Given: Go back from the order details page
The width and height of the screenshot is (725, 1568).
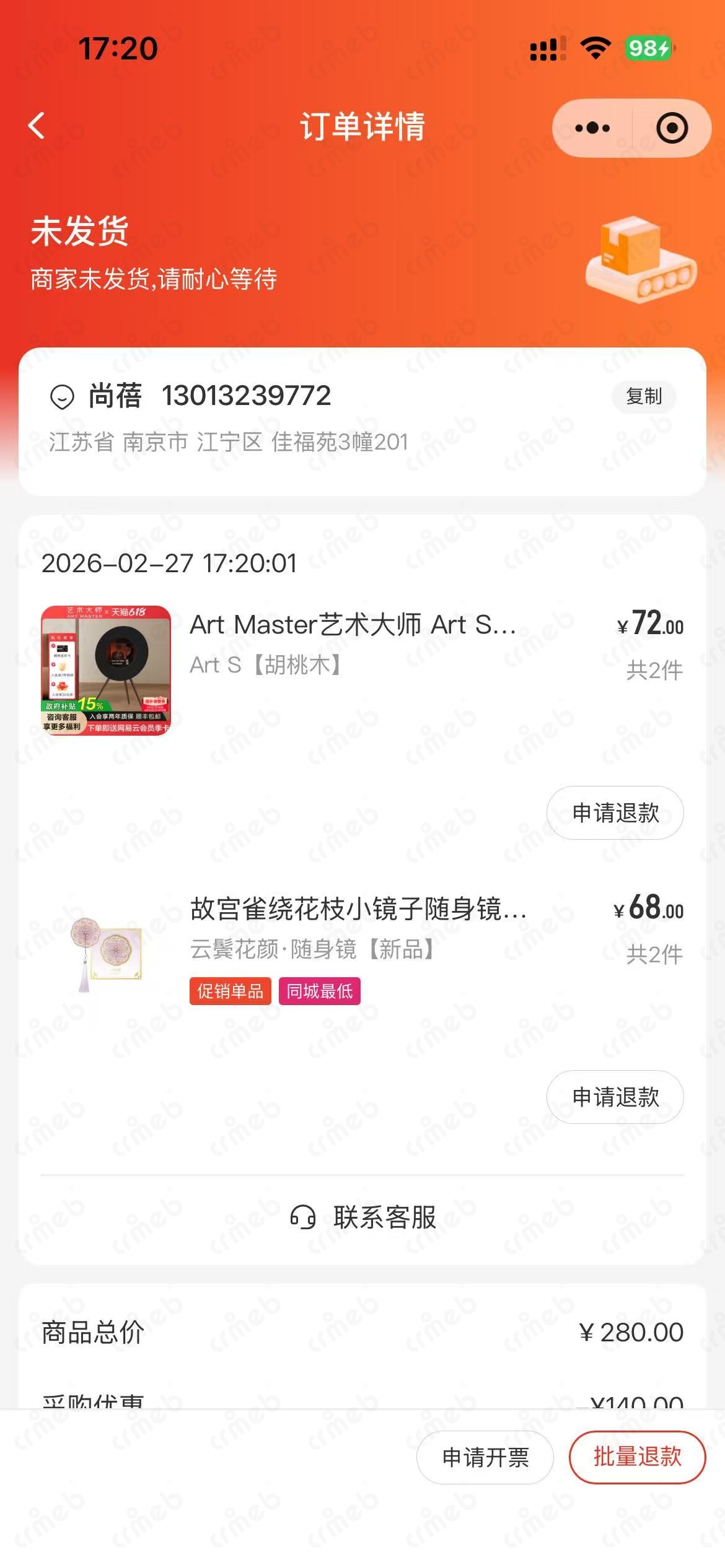Looking at the screenshot, I should tap(37, 126).
